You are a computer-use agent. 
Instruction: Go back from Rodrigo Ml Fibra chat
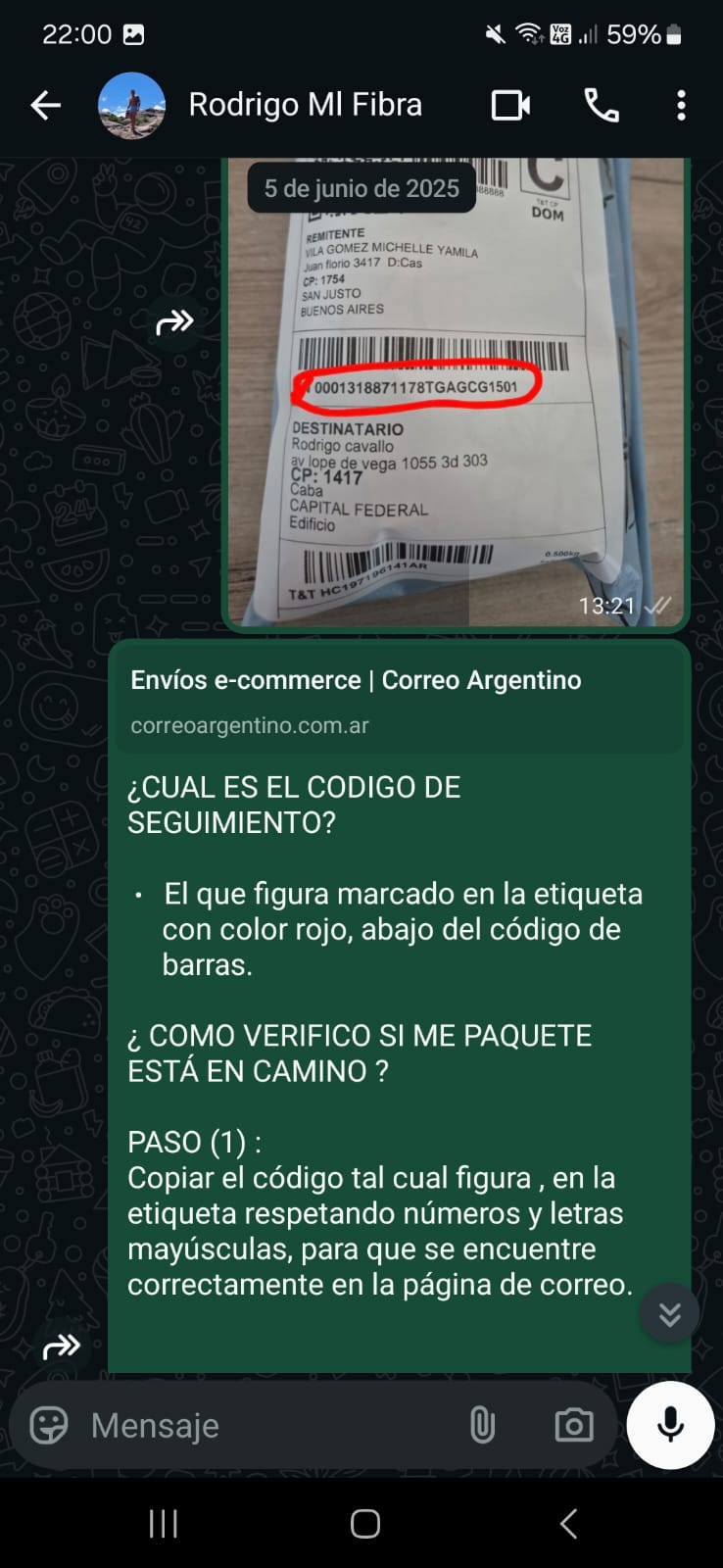(45, 105)
